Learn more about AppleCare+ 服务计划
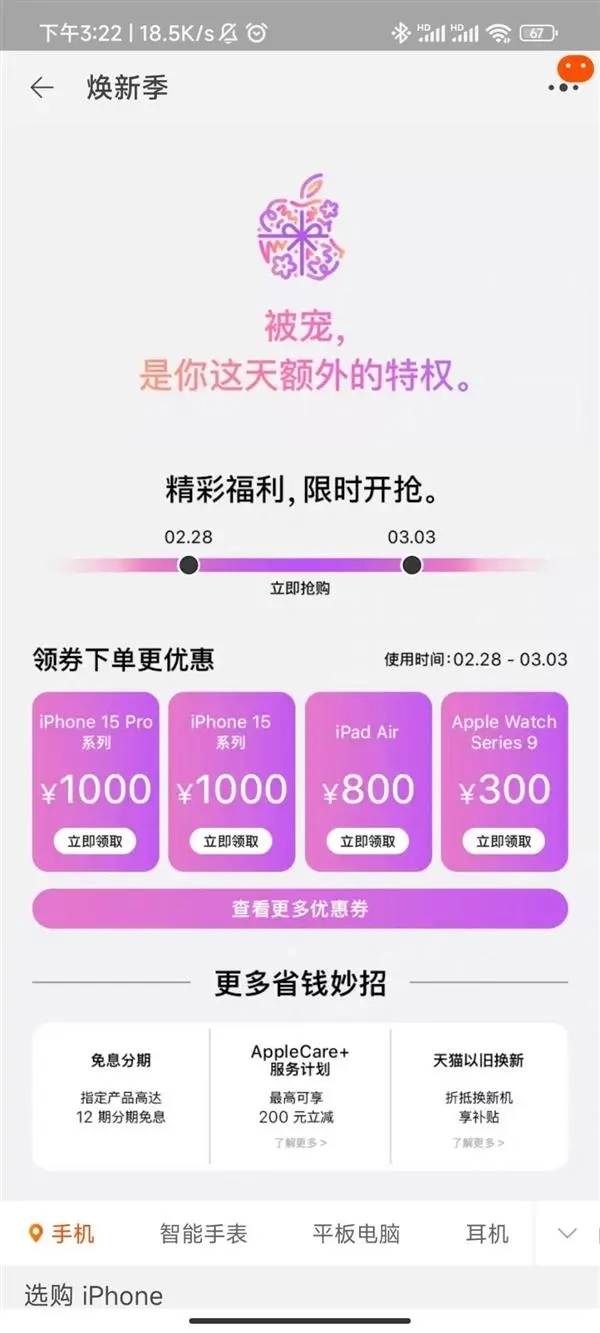The width and height of the screenshot is (600, 1333). 300,1142
